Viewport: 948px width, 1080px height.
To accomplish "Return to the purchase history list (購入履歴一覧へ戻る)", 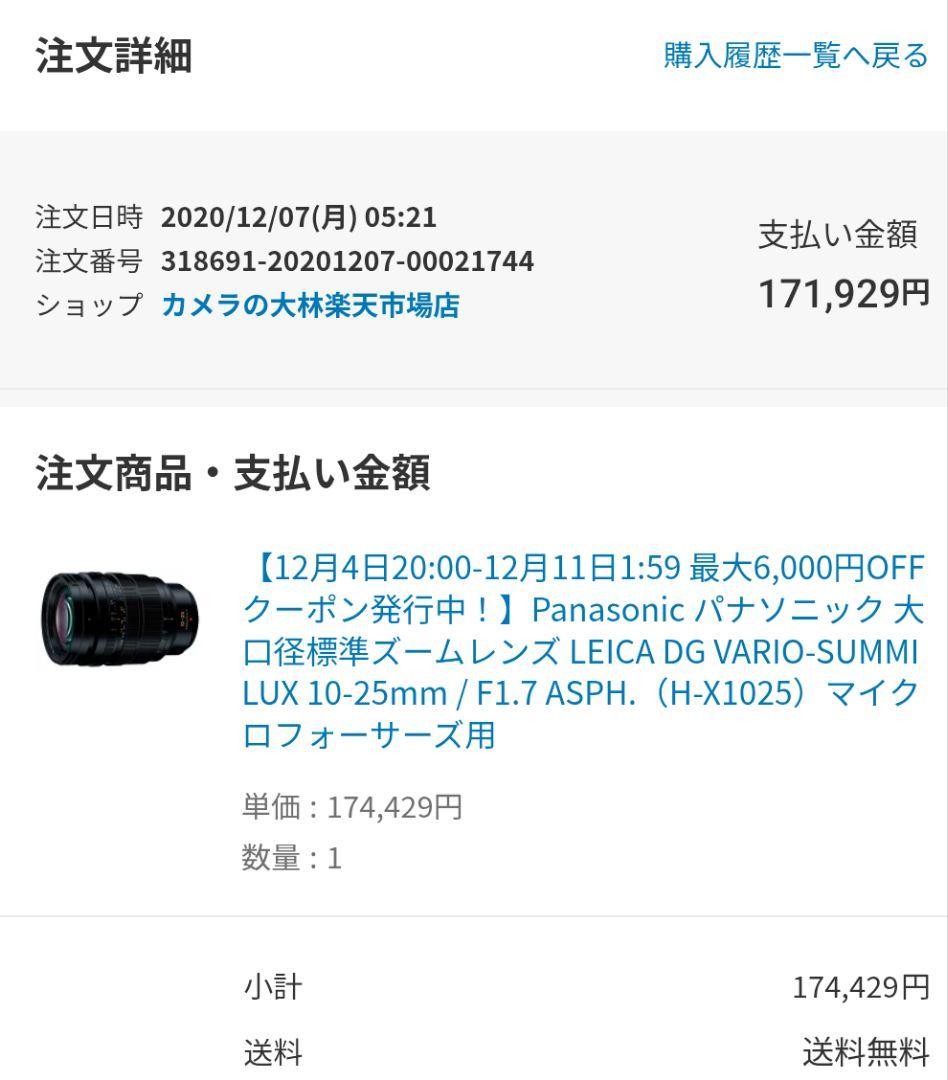I will coord(795,56).
